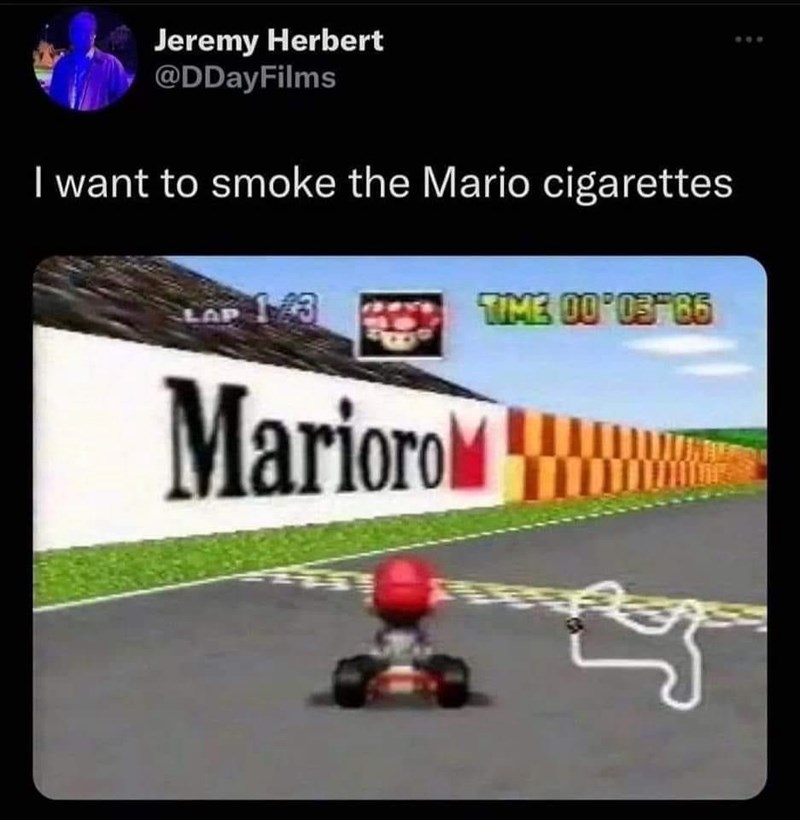Open the attached Mario Kart image

point(400,525)
